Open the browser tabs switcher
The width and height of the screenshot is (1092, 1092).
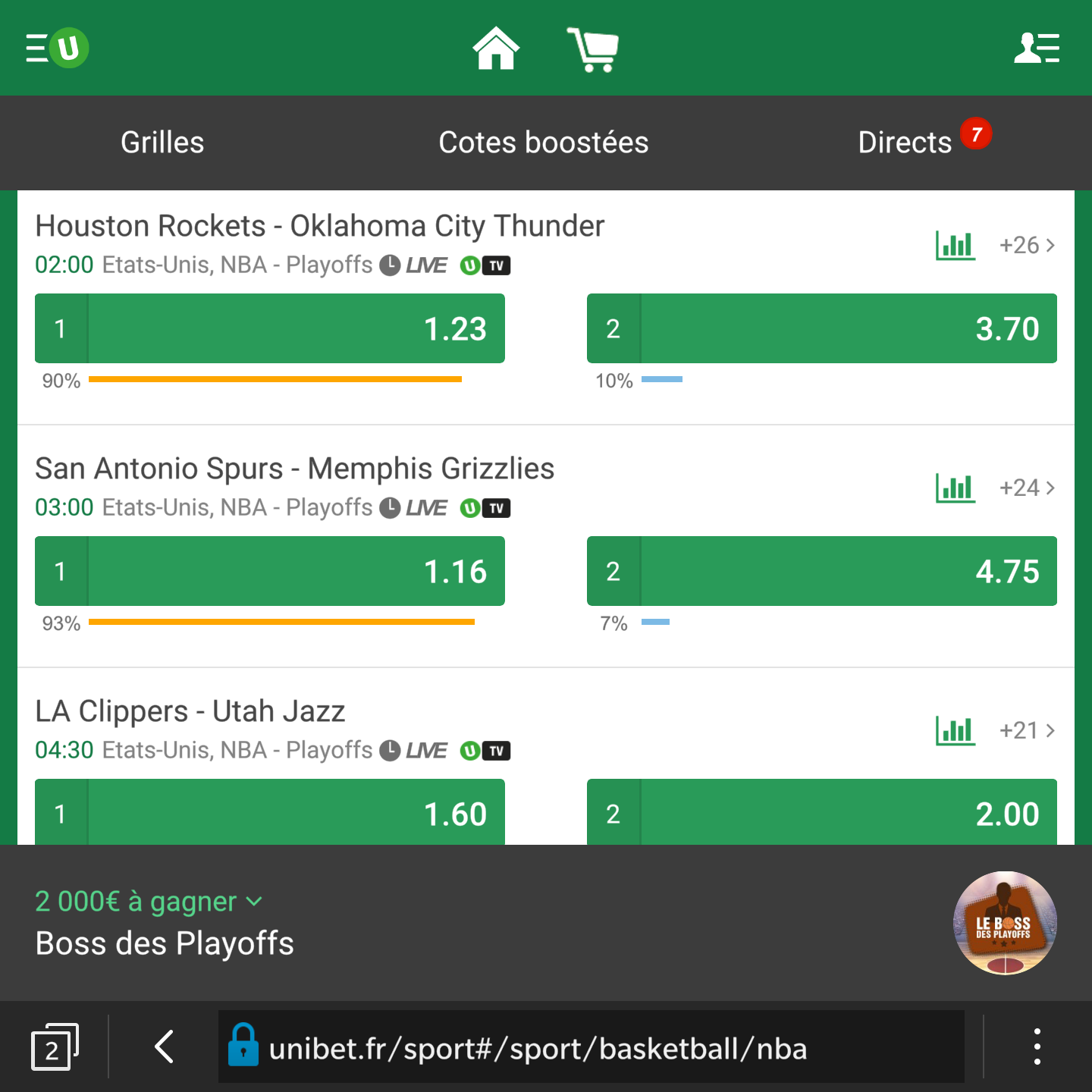point(54,1048)
